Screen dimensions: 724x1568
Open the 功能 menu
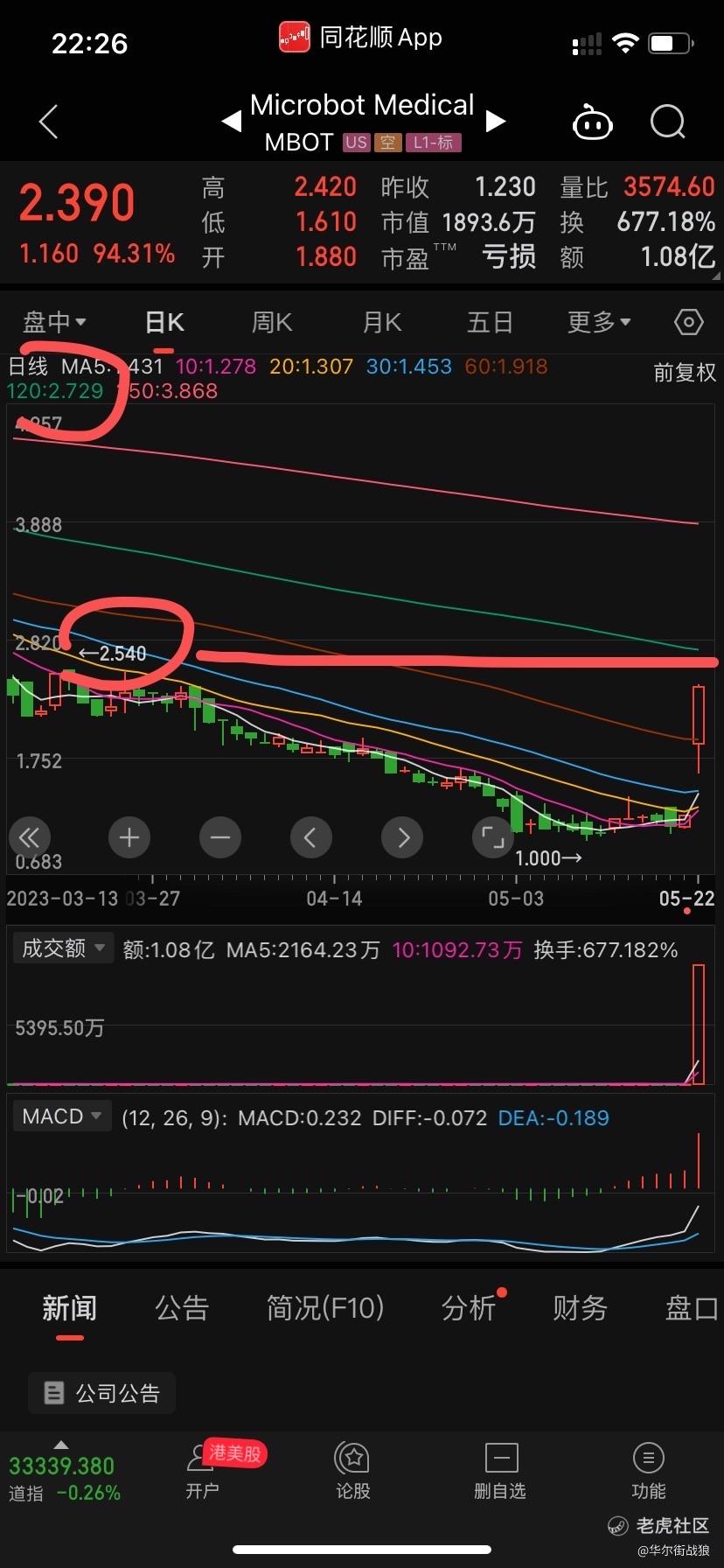649,1471
